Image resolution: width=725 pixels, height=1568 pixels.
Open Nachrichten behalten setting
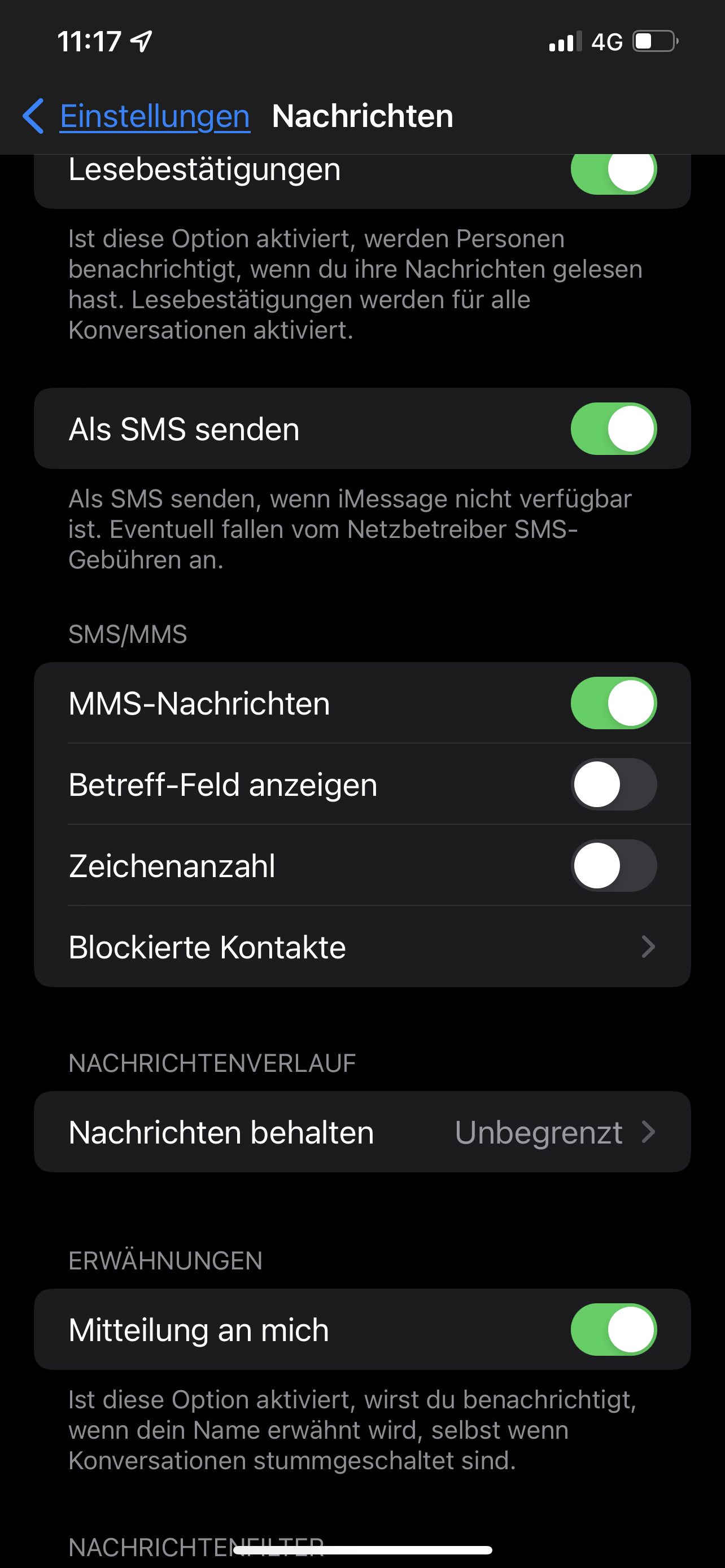click(x=362, y=1132)
